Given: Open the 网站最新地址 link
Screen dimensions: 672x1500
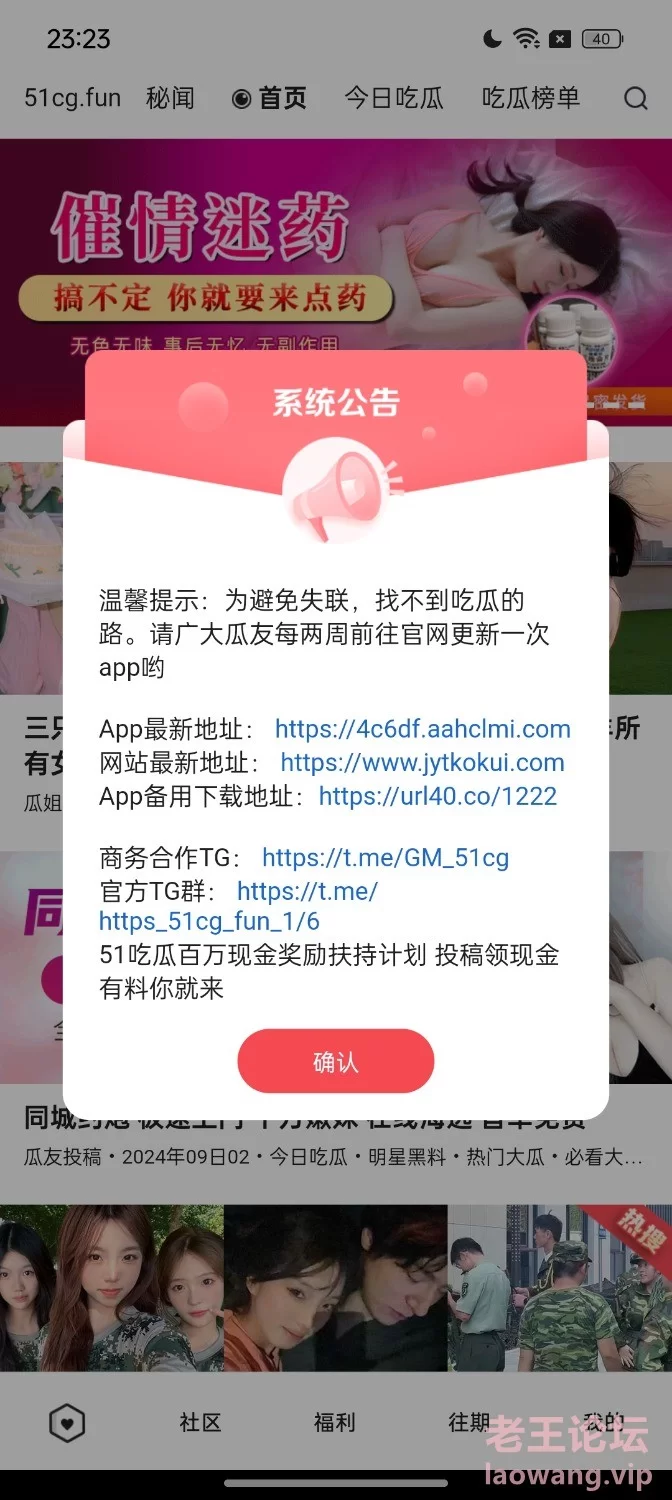Looking at the screenshot, I should [x=422, y=763].
